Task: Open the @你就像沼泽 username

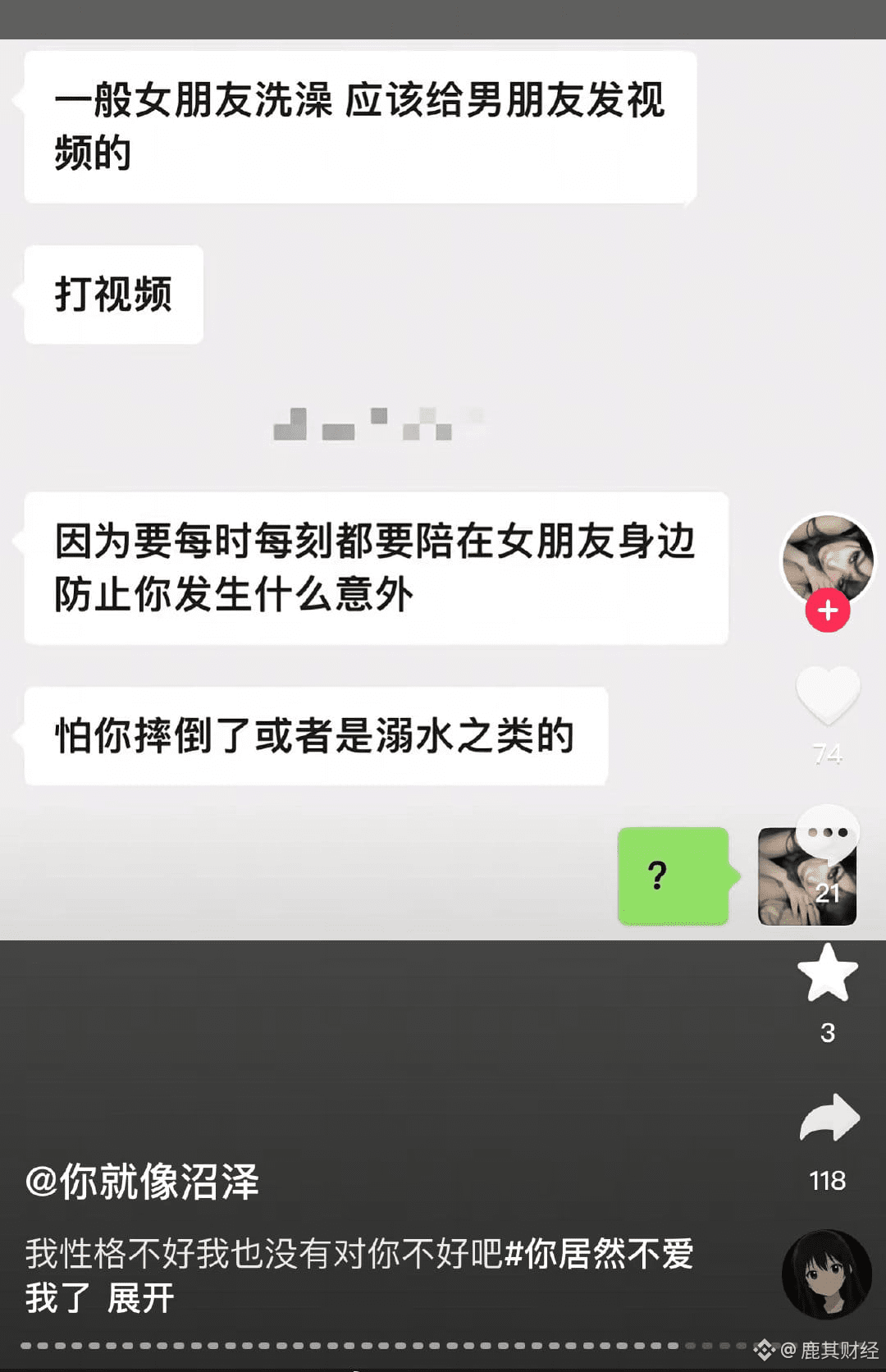Action: [142, 1182]
